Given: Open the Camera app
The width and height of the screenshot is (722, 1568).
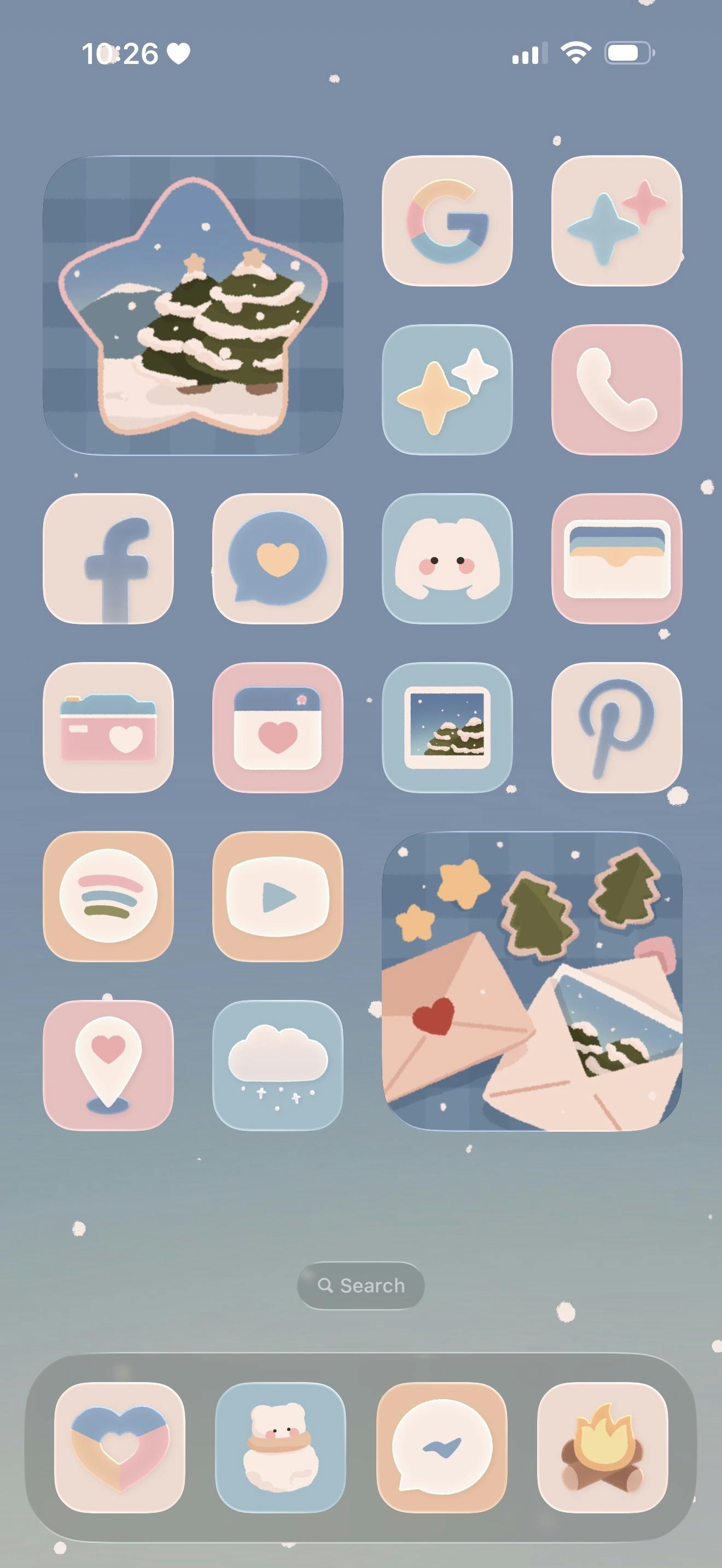Looking at the screenshot, I should point(108,727).
